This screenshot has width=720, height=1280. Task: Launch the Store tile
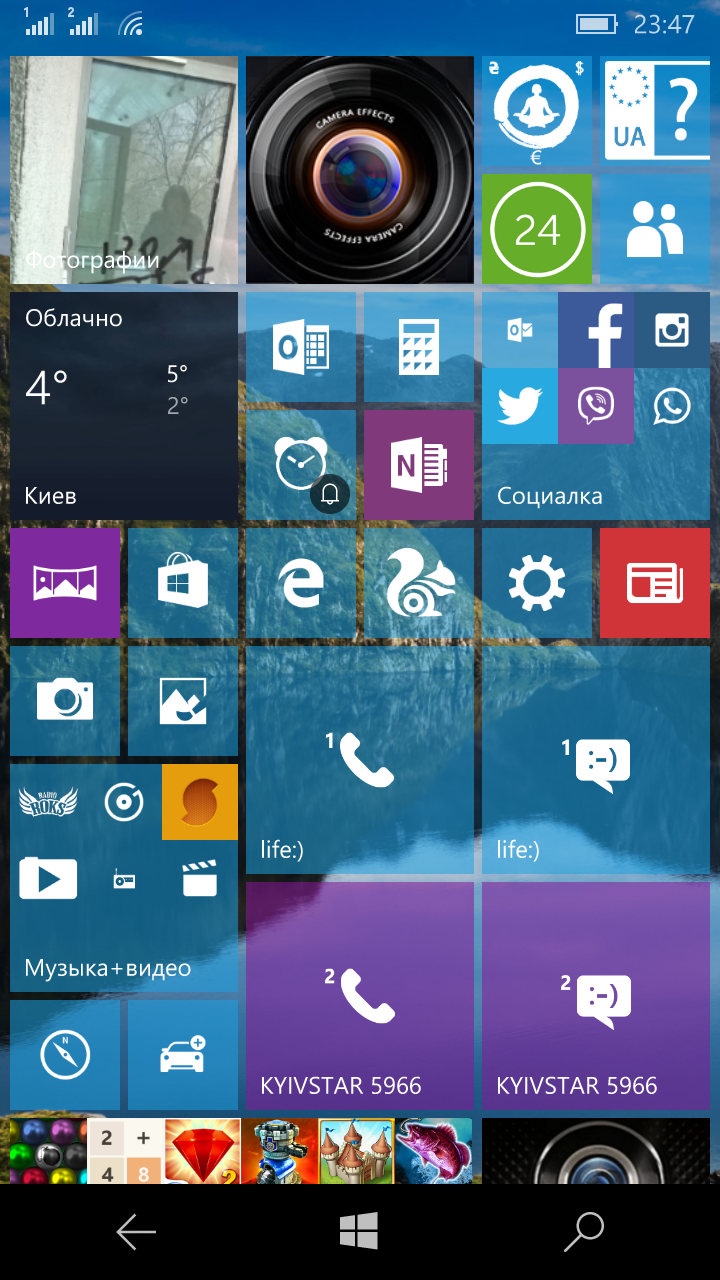pos(183,583)
